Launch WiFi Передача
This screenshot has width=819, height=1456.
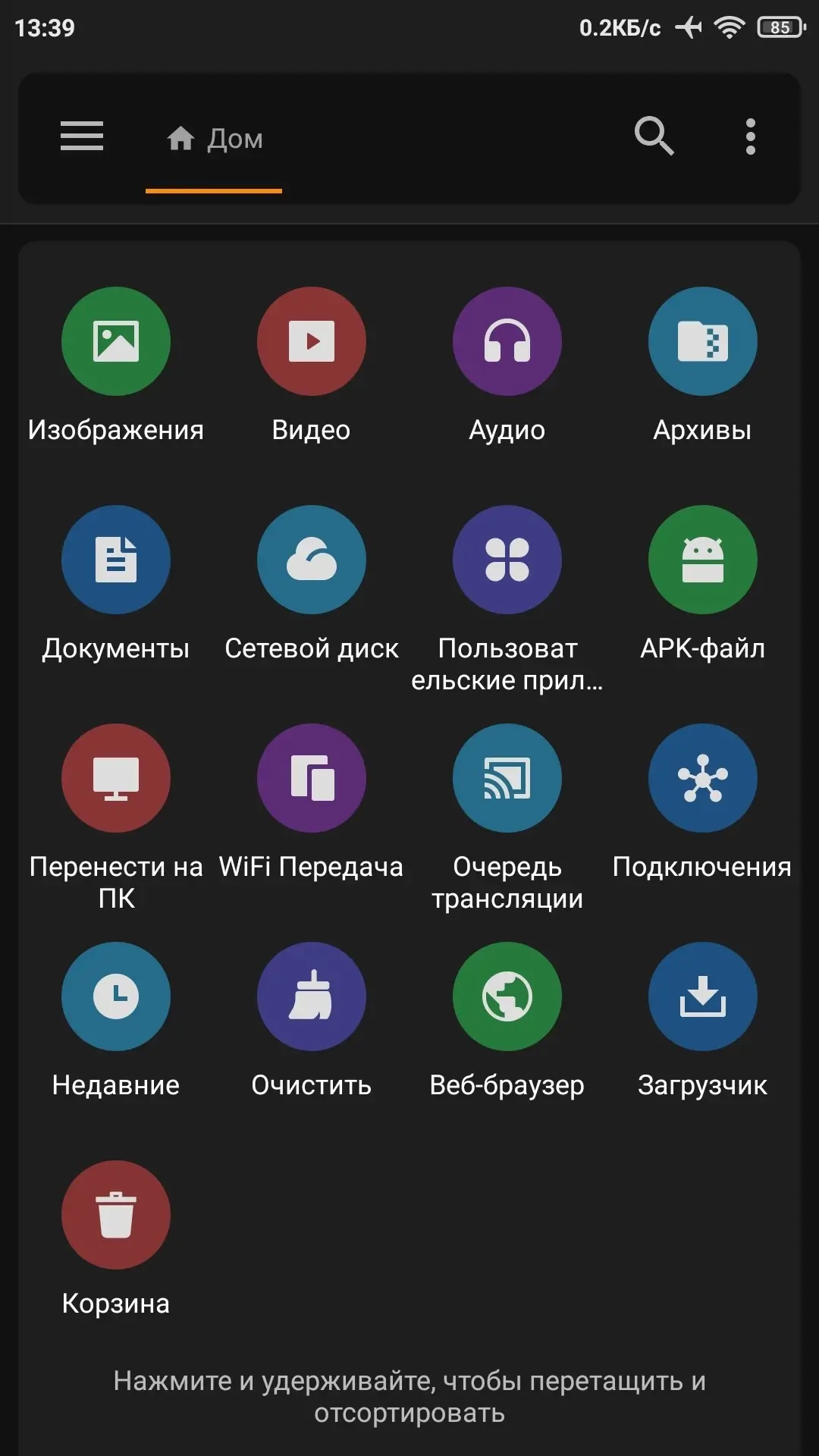[312, 778]
